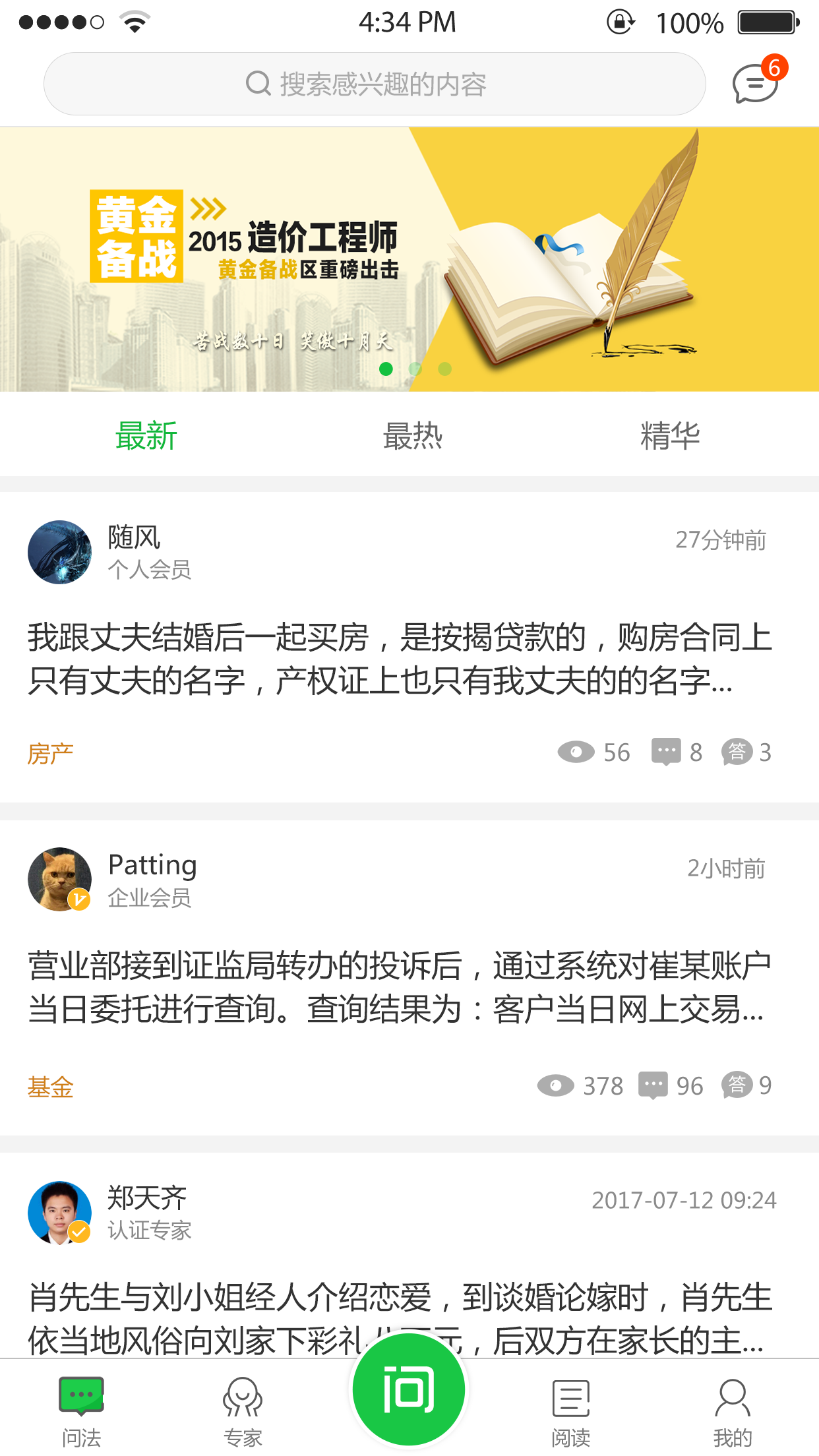Screen dimensions: 819x1456
Task: View 随风's profile avatar
Action: (60, 553)
